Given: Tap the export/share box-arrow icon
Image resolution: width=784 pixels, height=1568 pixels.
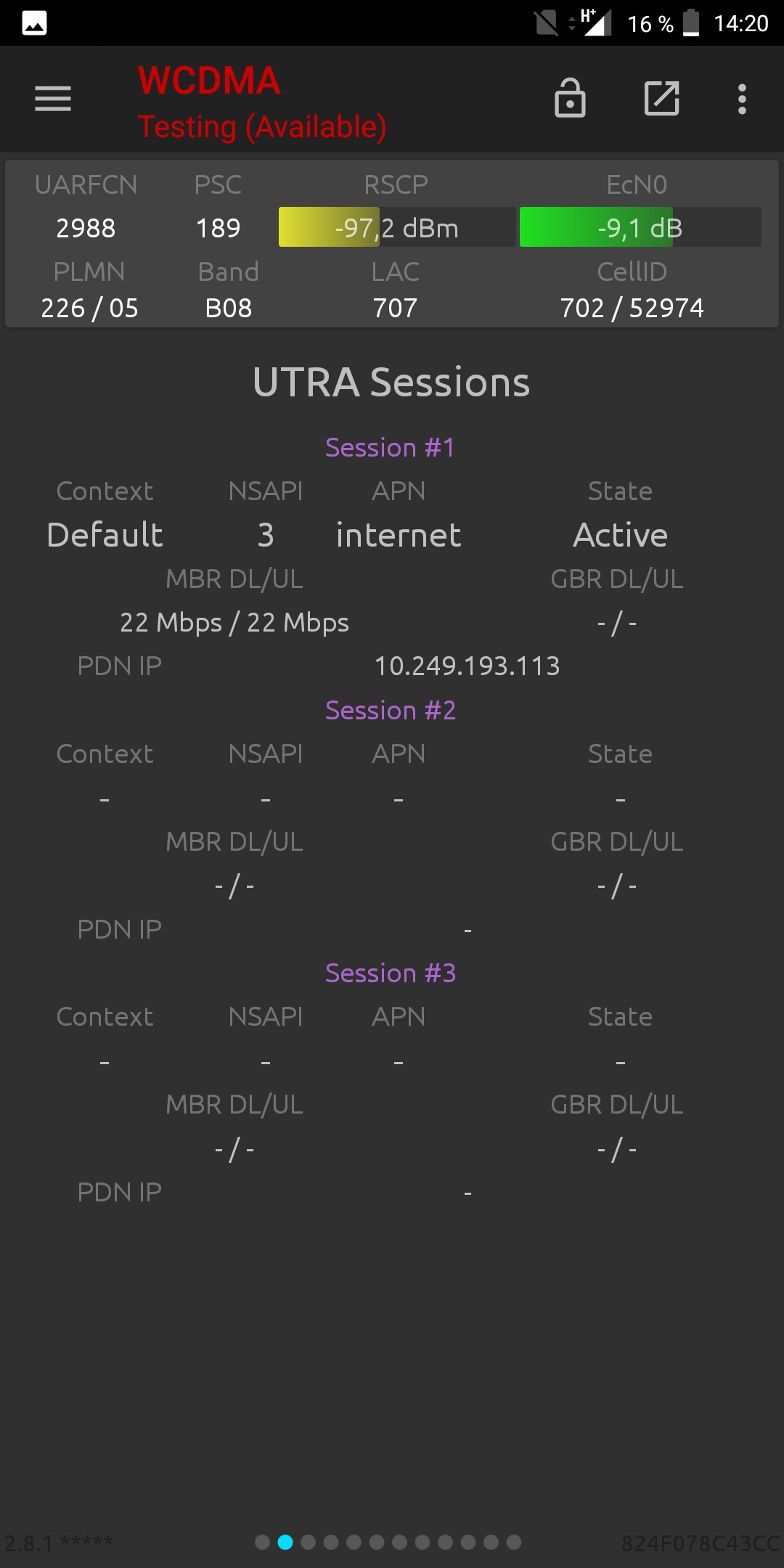Looking at the screenshot, I should click(662, 98).
